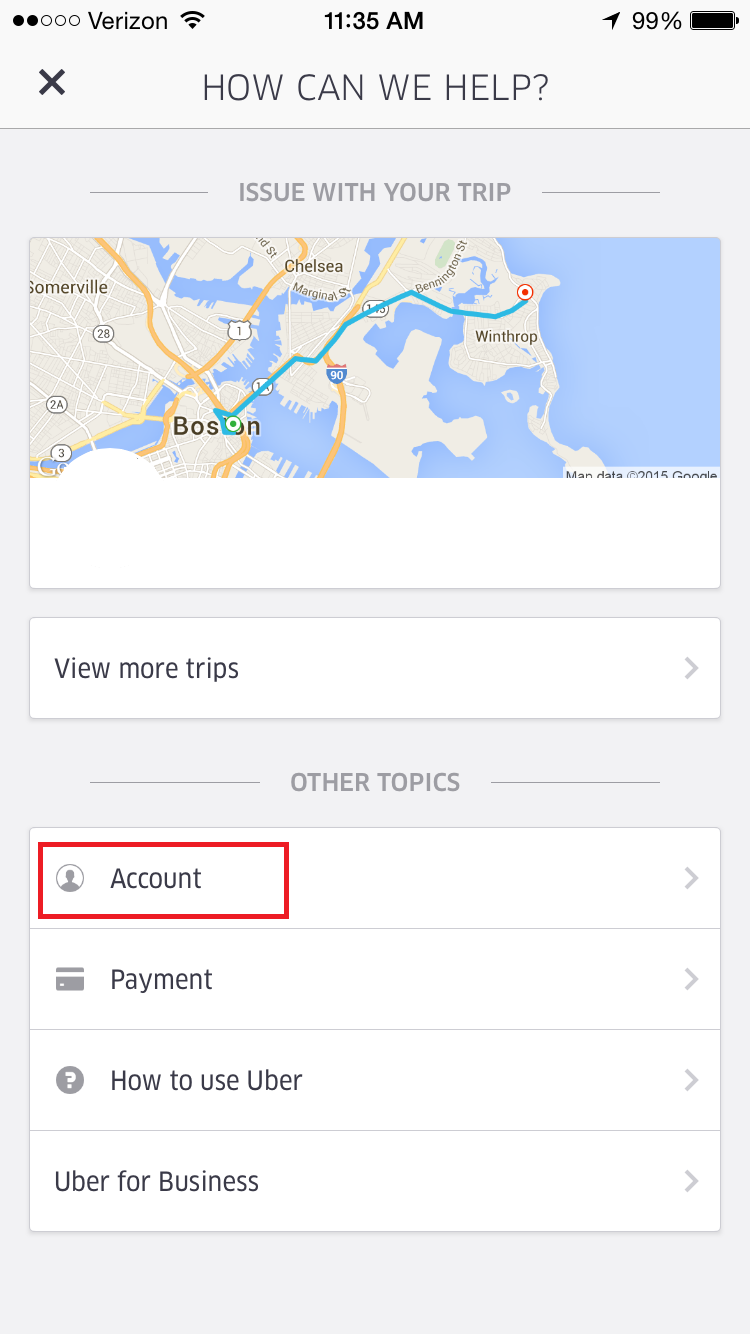
Task: Open How to use Uber
Action: [375, 1080]
